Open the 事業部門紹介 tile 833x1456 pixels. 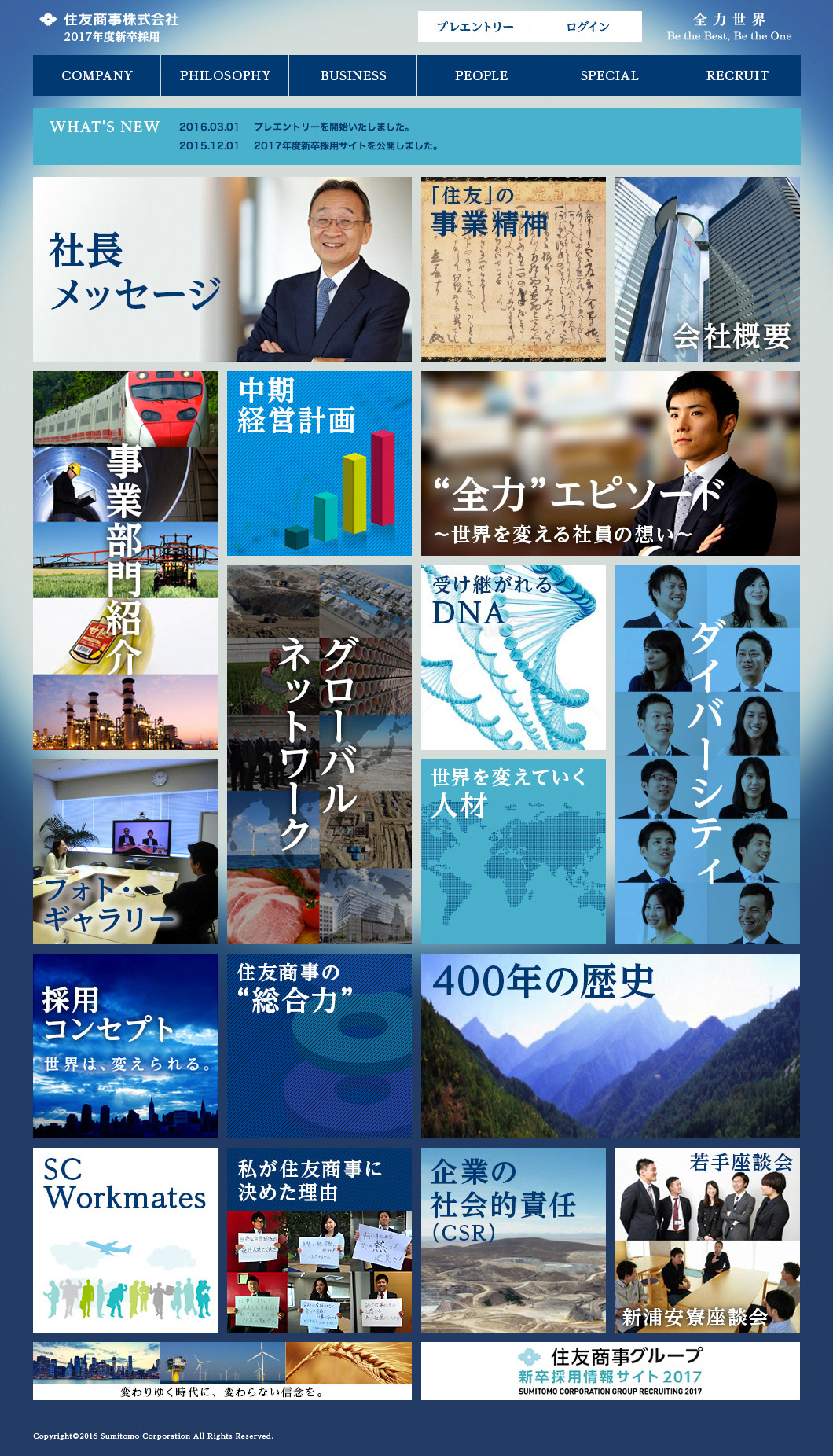(125, 560)
